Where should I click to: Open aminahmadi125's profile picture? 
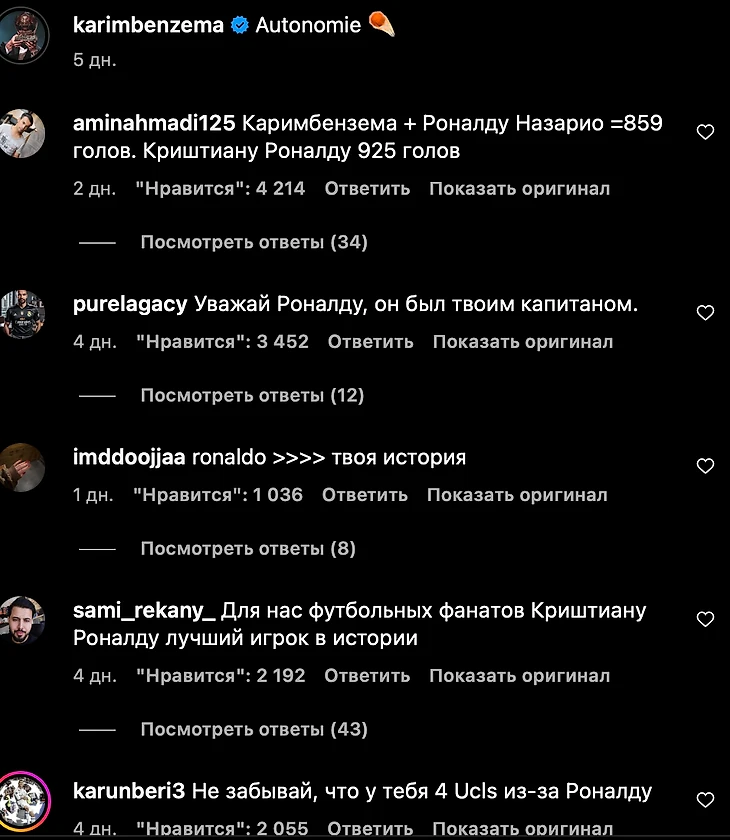pyautogui.click(x=22, y=133)
